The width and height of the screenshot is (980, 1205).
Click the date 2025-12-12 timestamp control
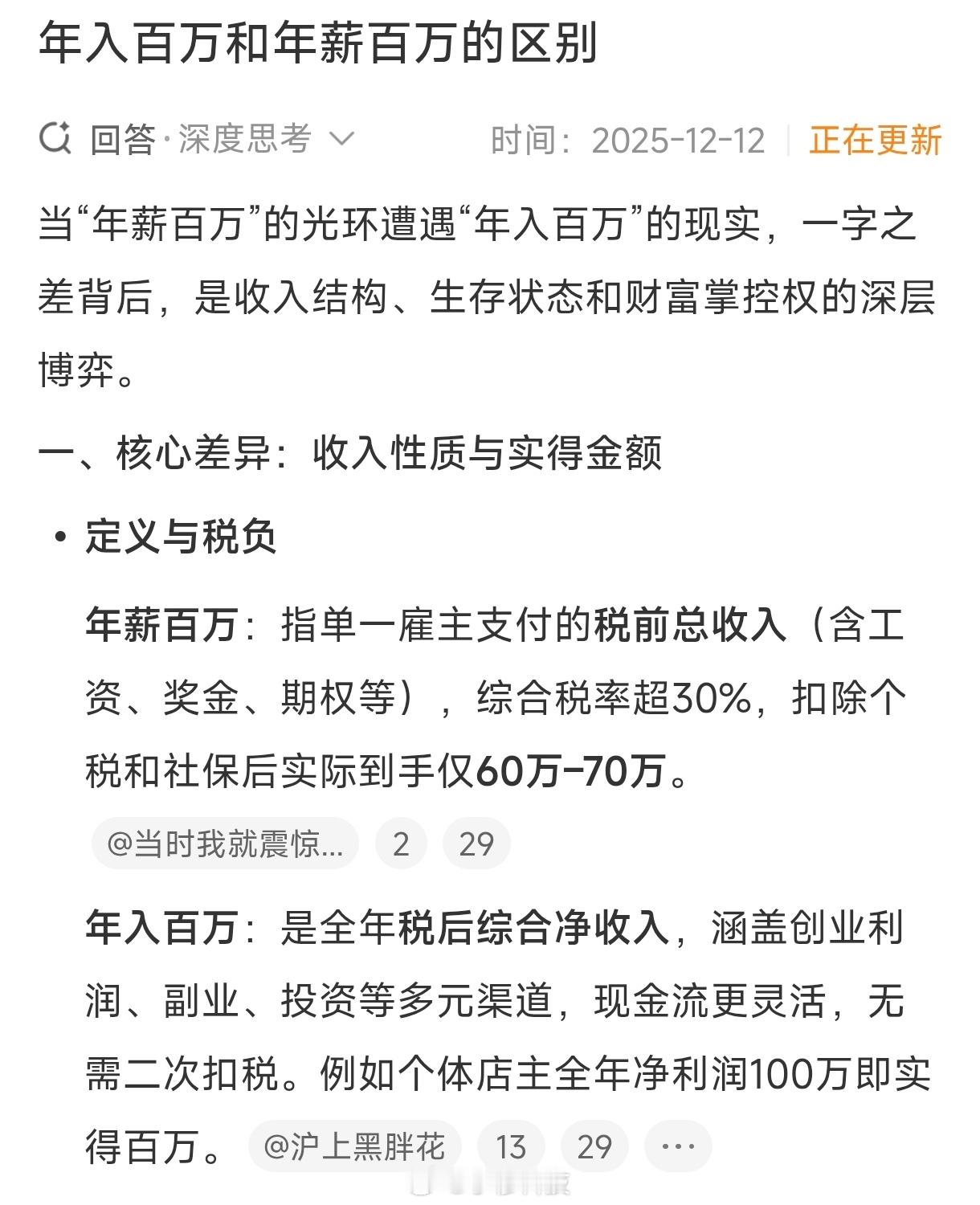pos(677,139)
